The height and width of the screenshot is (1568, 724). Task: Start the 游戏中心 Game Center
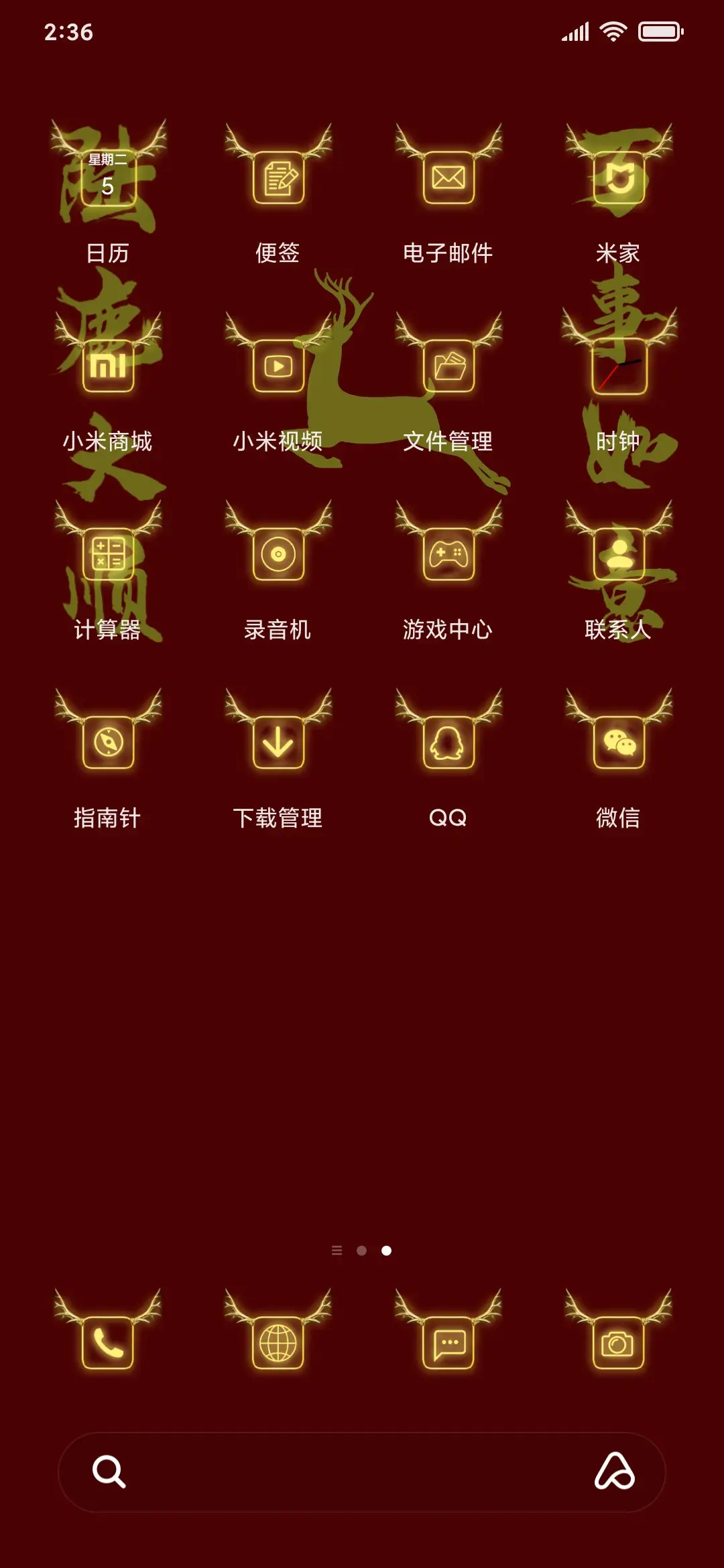(x=448, y=555)
